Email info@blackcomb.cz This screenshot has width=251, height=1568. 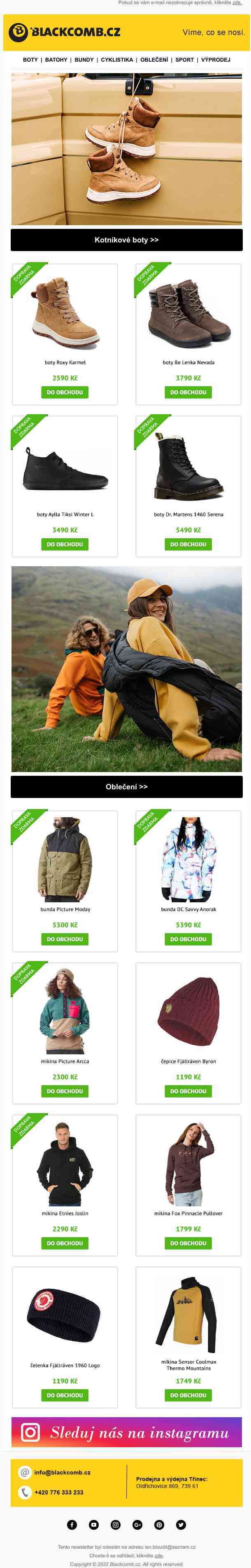point(62,1472)
